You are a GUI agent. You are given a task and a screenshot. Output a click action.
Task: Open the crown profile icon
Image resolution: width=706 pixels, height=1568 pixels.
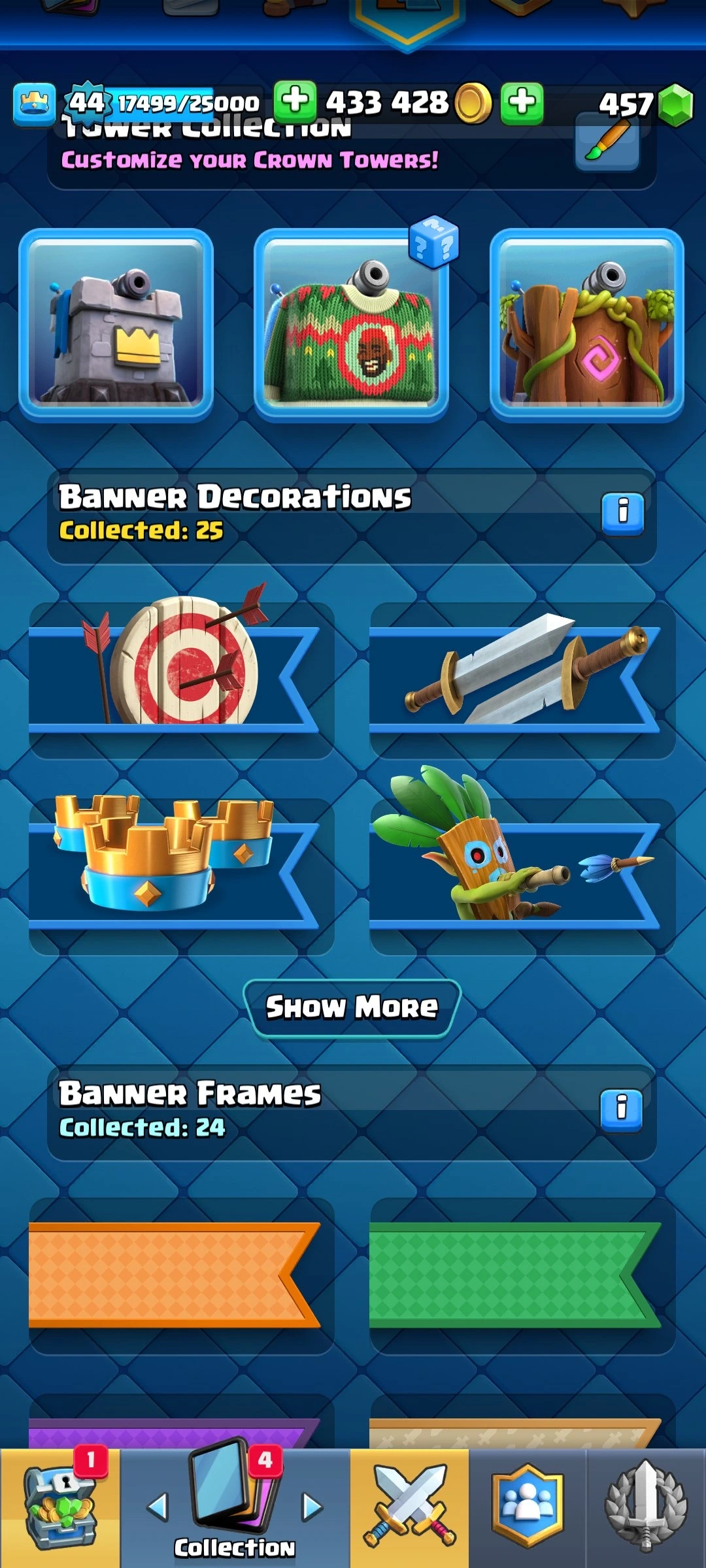pyautogui.click(x=34, y=104)
